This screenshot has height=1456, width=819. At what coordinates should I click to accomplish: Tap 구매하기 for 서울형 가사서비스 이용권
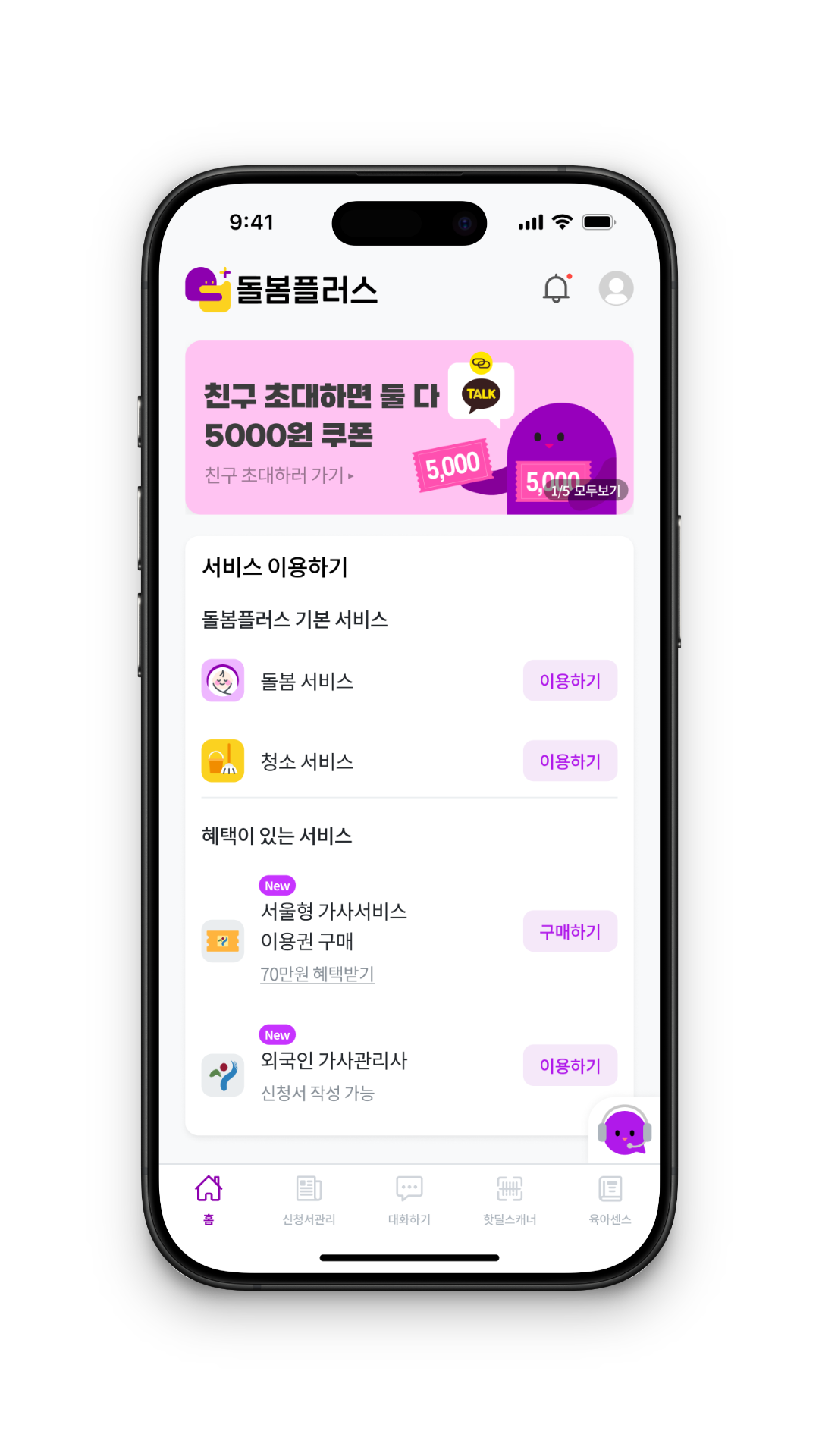pos(570,932)
